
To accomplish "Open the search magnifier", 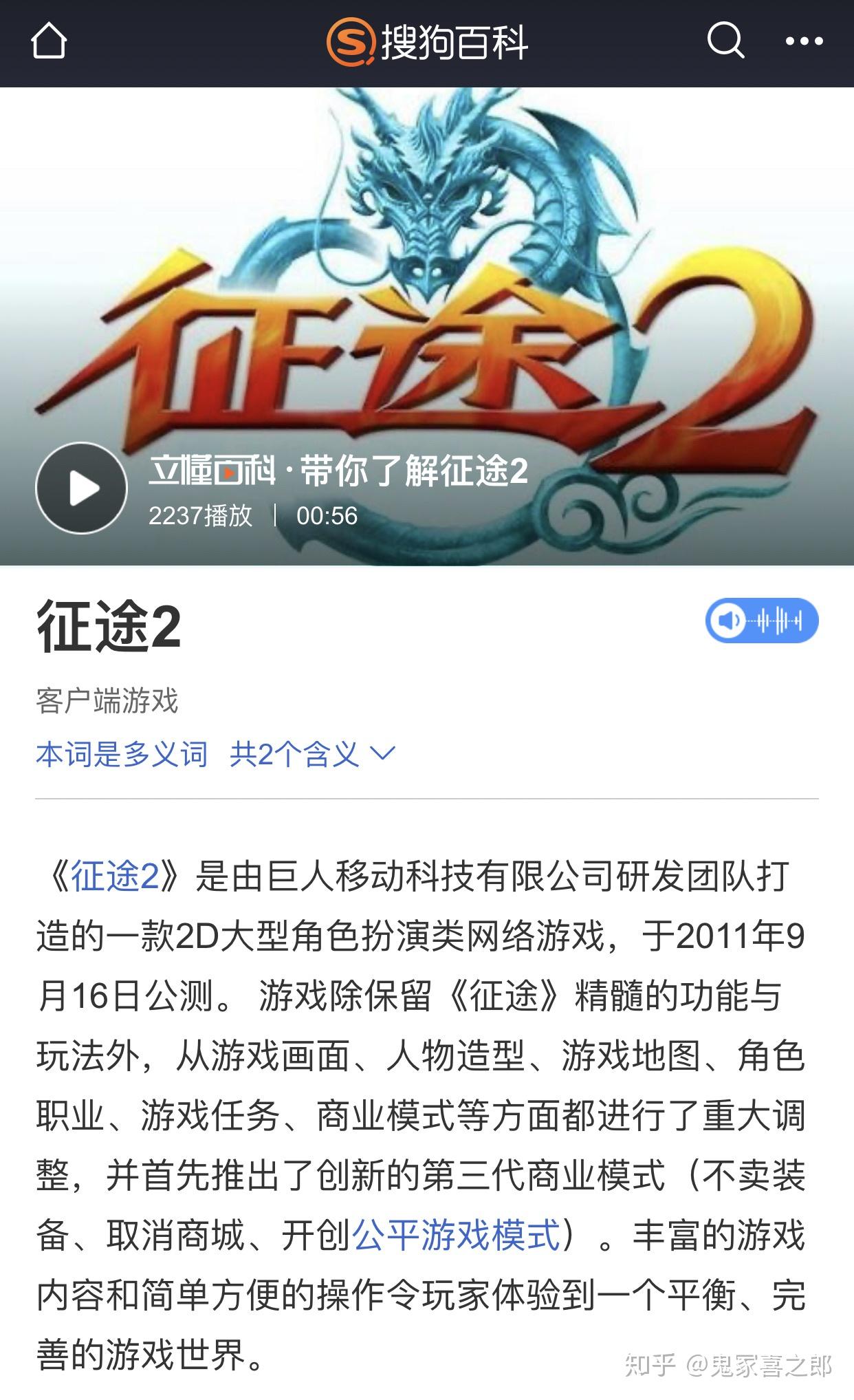I will (725, 41).
